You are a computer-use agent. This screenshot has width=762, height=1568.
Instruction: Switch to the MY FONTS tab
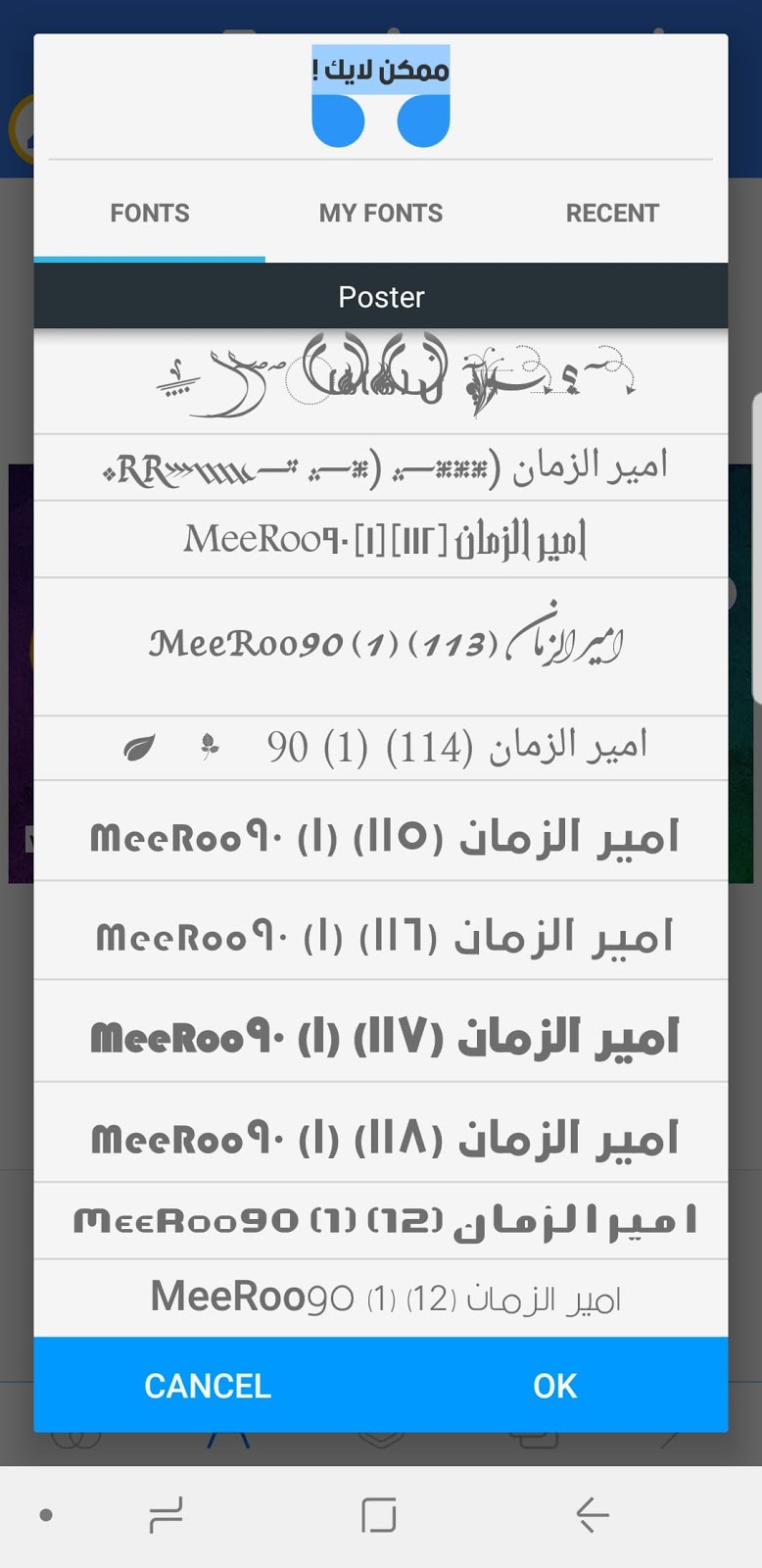[381, 213]
